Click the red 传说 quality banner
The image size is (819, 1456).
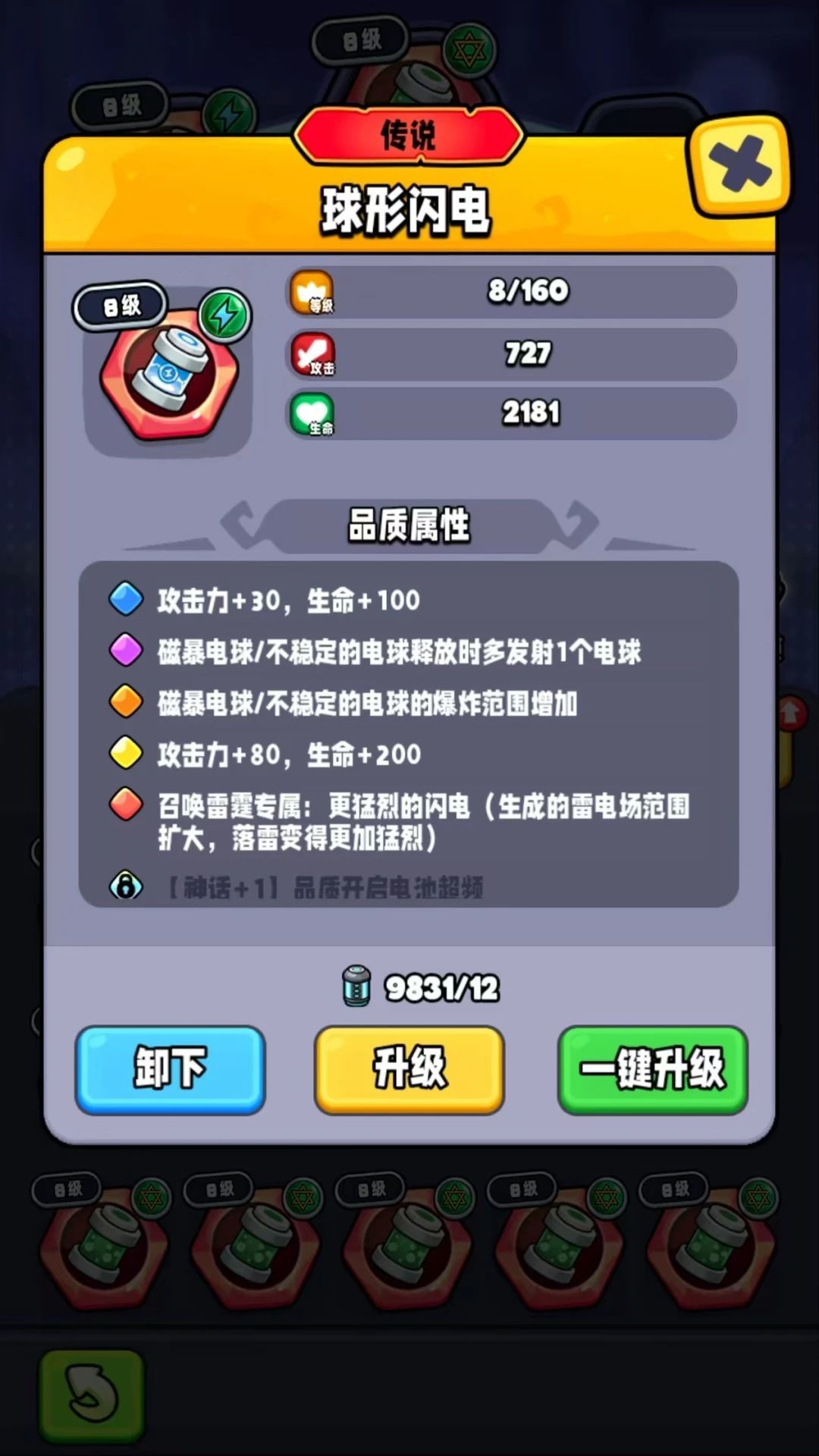408,136
